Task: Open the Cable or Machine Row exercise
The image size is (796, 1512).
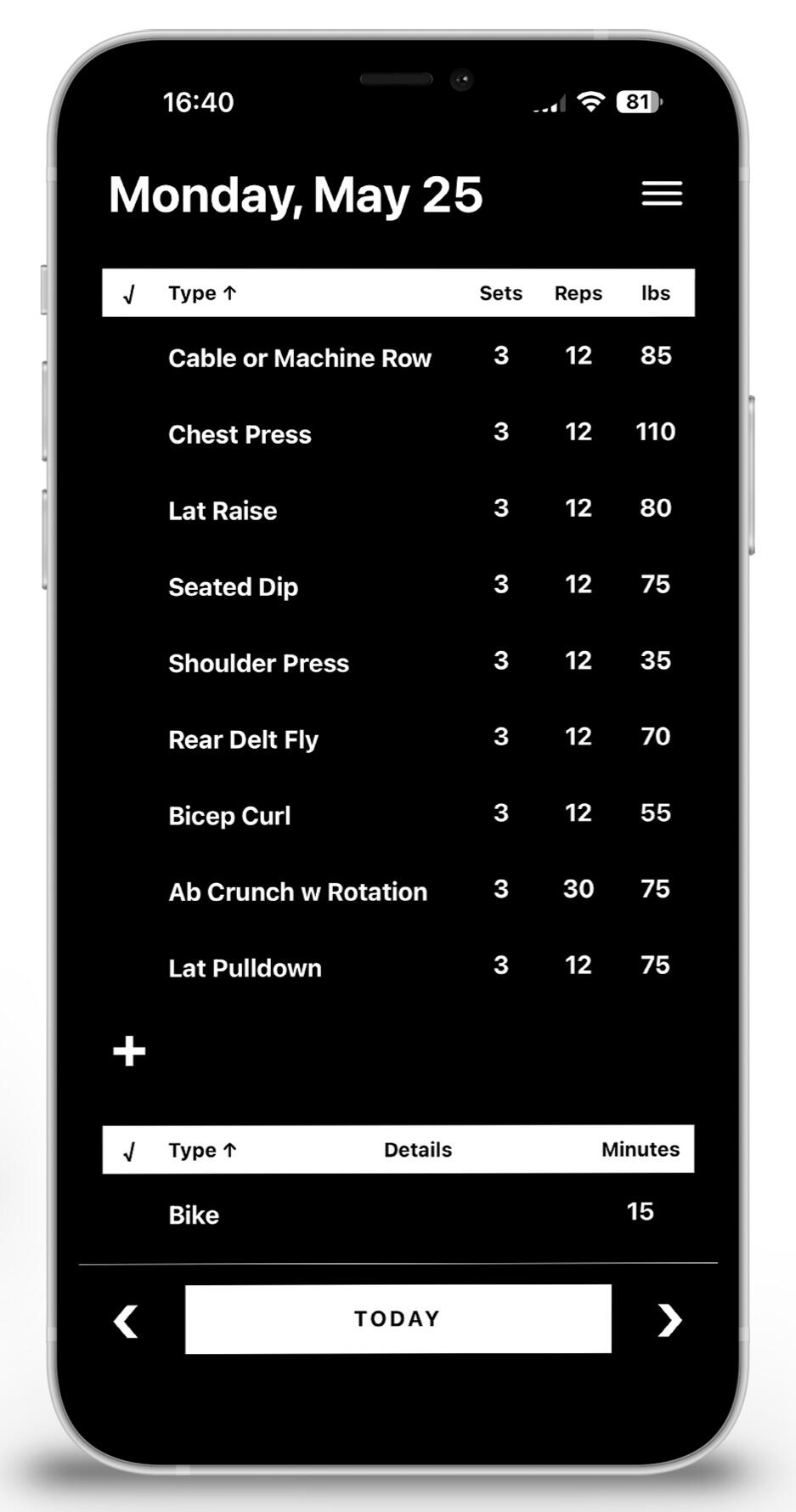Action: tap(299, 358)
